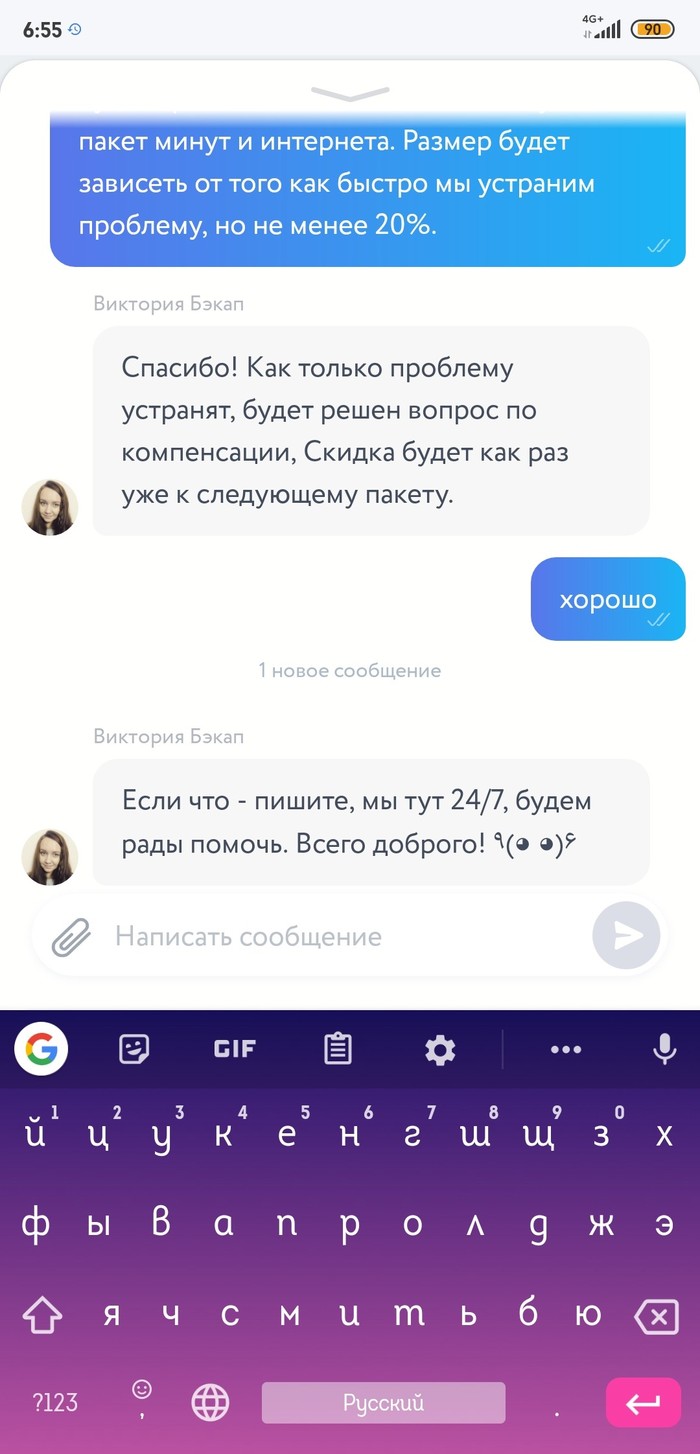Open the keyboard clipboard
This screenshot has width=700, height=1454.
tap(338, 1049)
